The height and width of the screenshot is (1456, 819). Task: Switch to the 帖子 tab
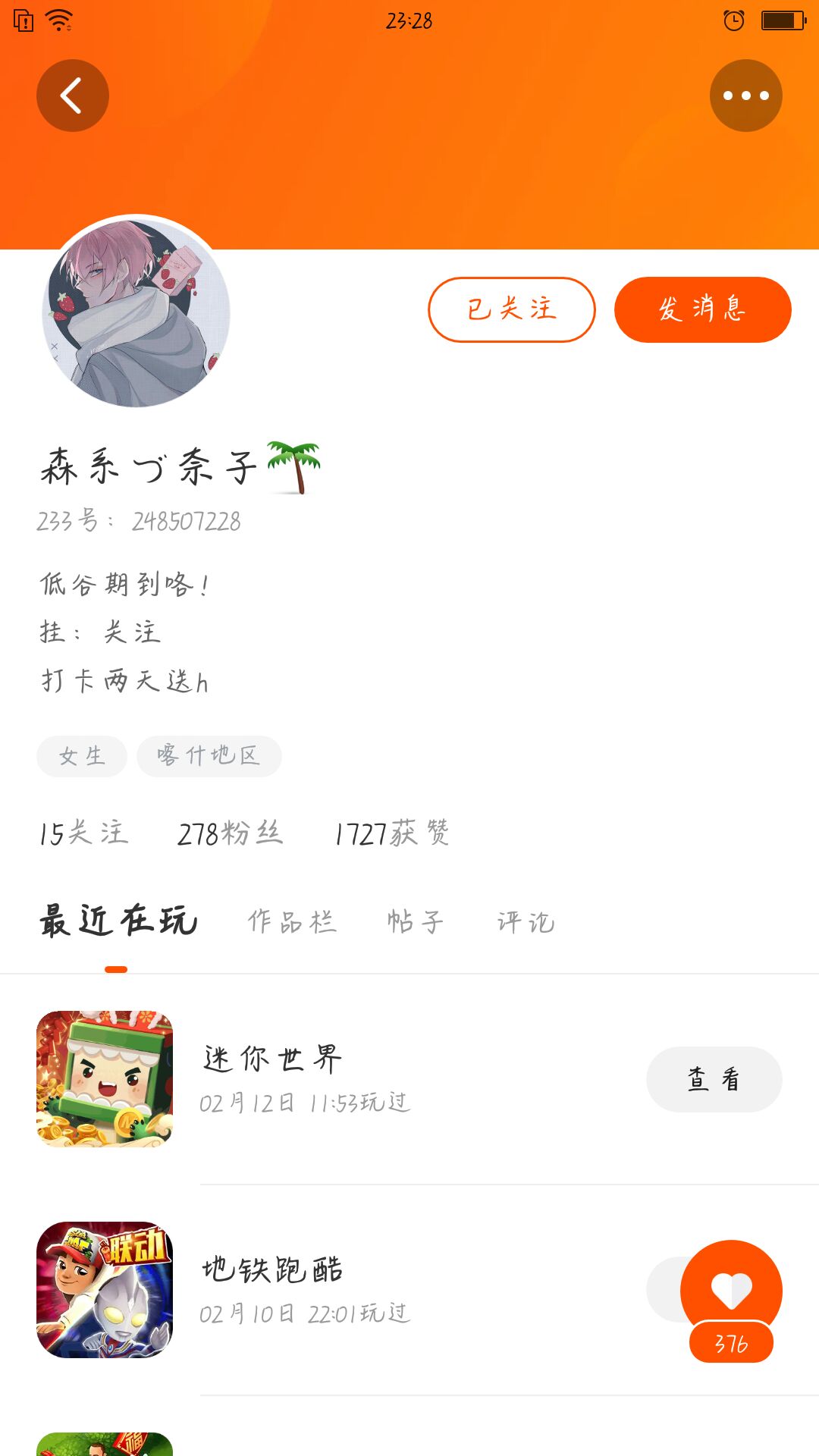click(x=415, y=921)
